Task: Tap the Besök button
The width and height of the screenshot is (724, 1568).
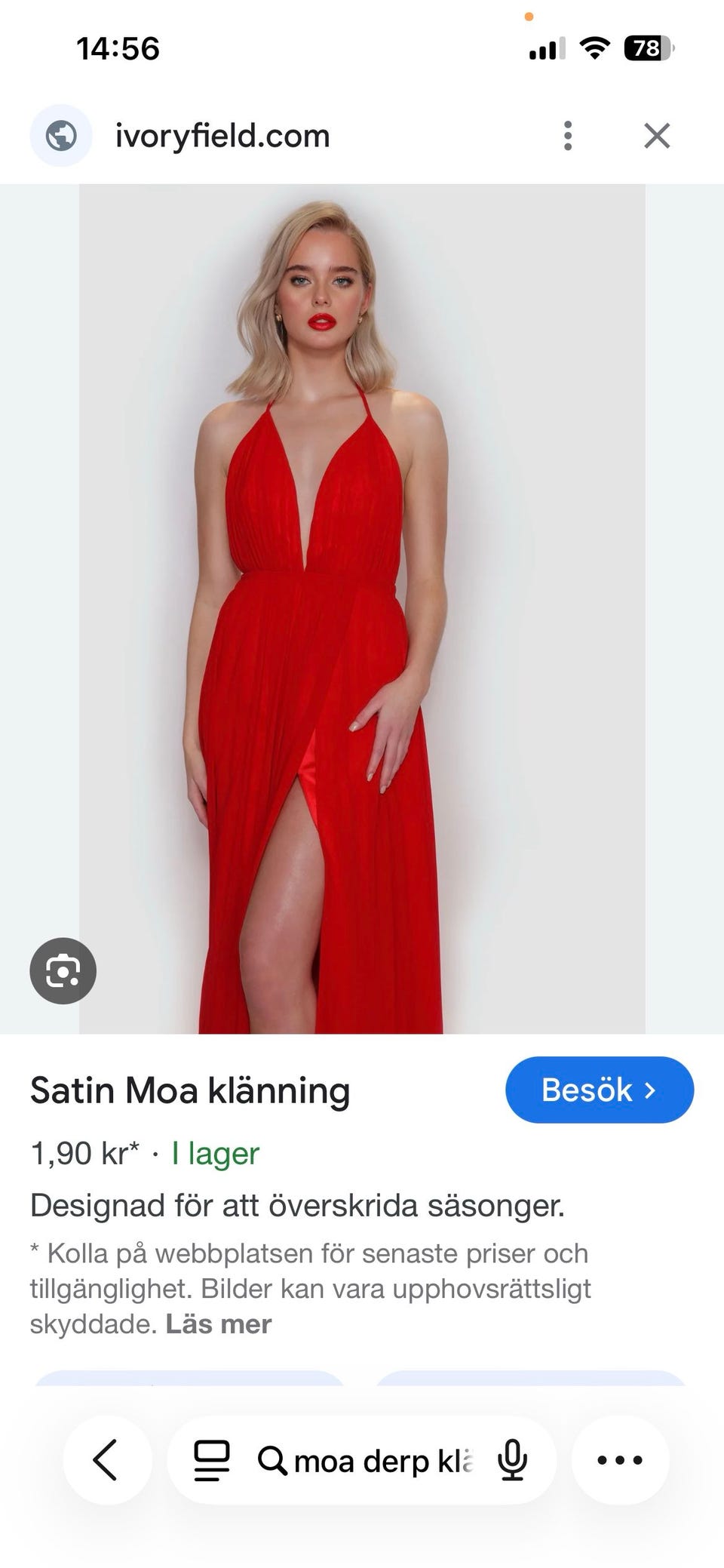Action: click(x=600, y=1090)
